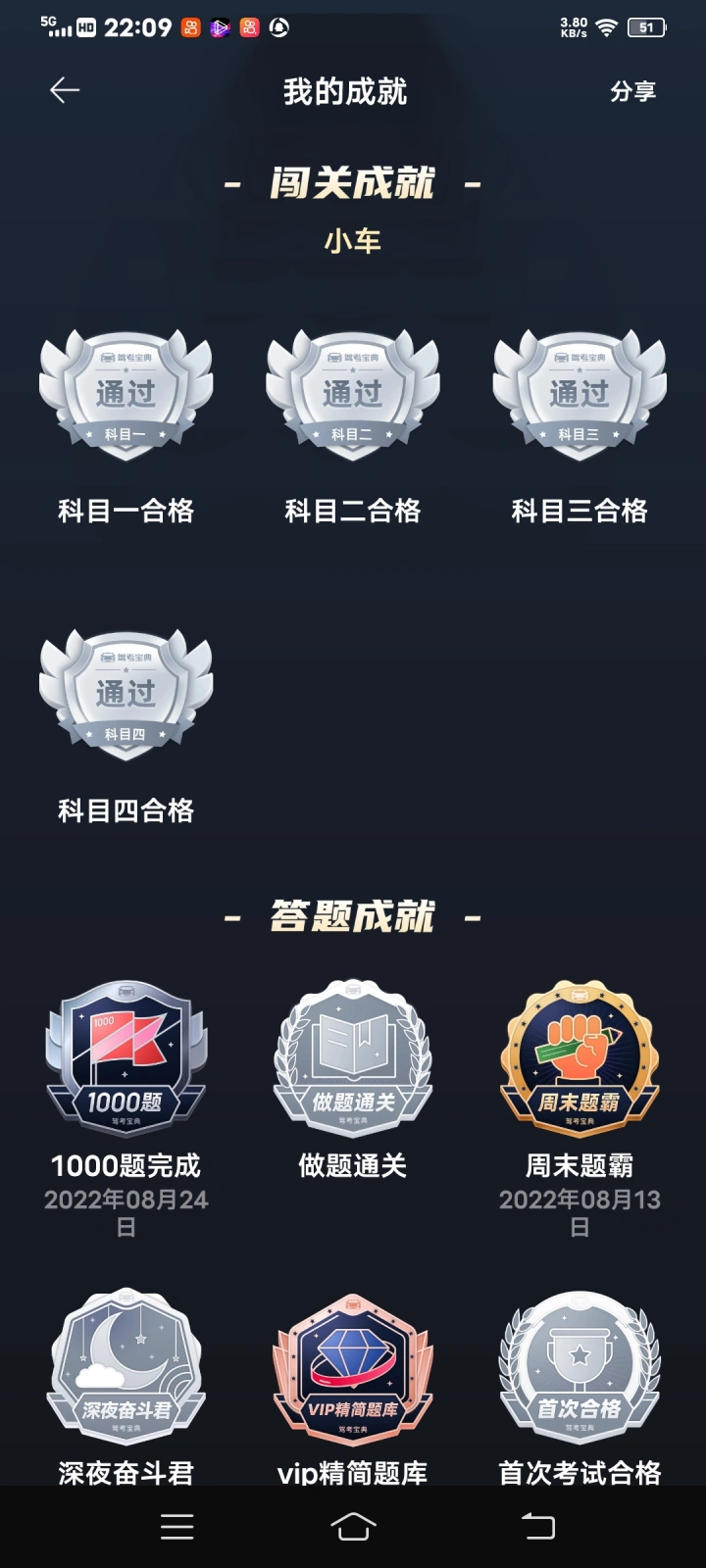706x1568 pixels.
Task: View the 科目三合格 badge
Action: 579,397
